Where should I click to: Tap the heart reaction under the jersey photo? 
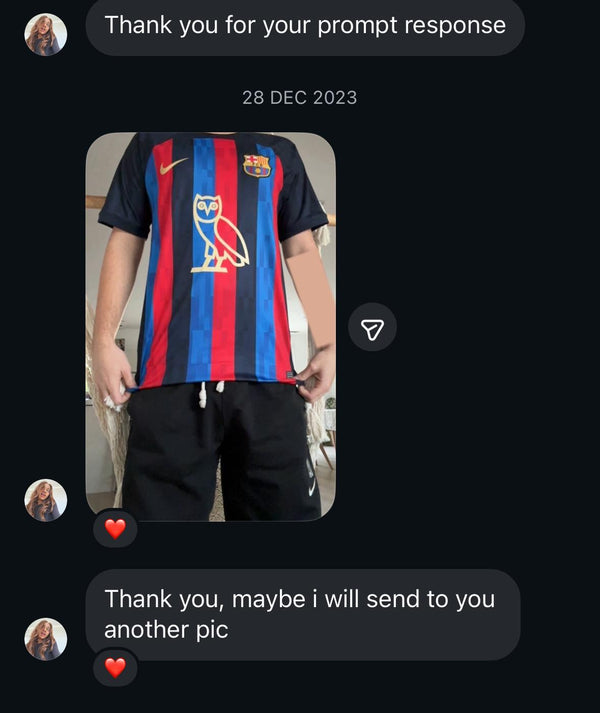point(115,528)
